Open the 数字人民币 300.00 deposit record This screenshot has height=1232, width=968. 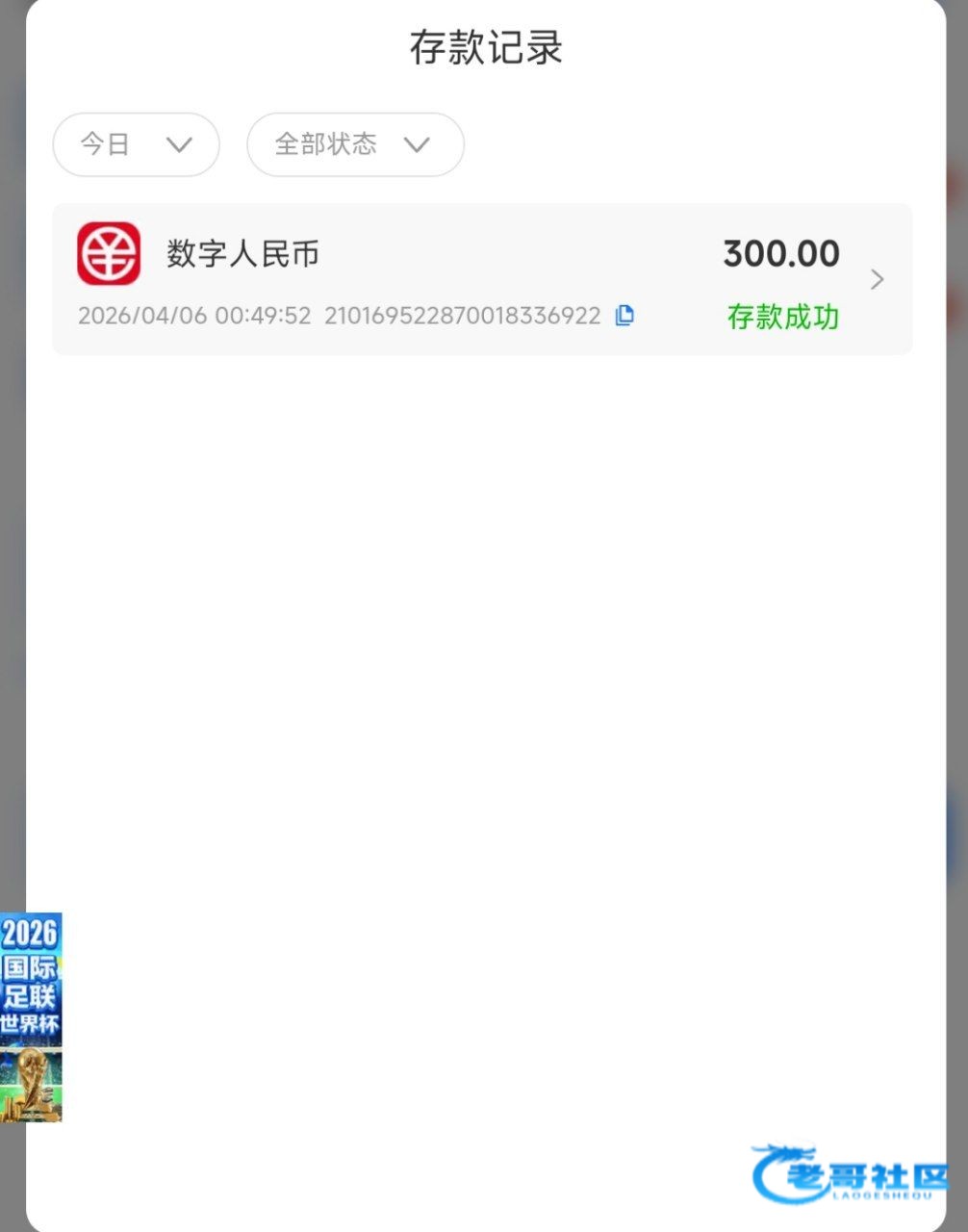[481, 279]
